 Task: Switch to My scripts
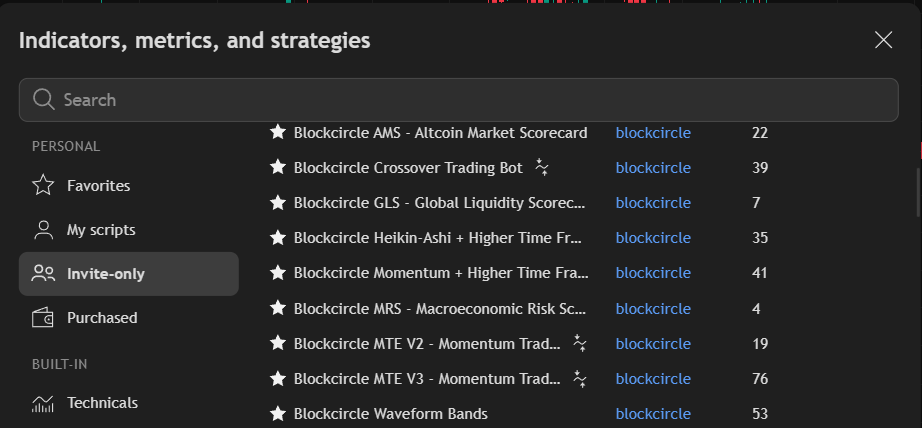click(100, 230)
